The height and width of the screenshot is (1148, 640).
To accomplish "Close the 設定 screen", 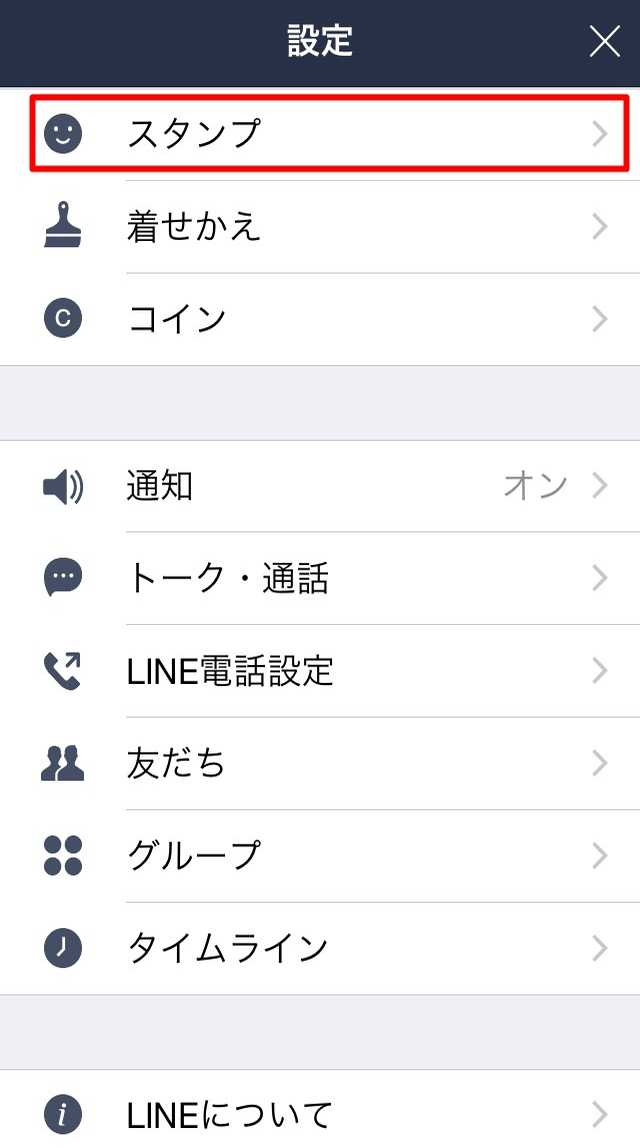I will tap(605, 42).
